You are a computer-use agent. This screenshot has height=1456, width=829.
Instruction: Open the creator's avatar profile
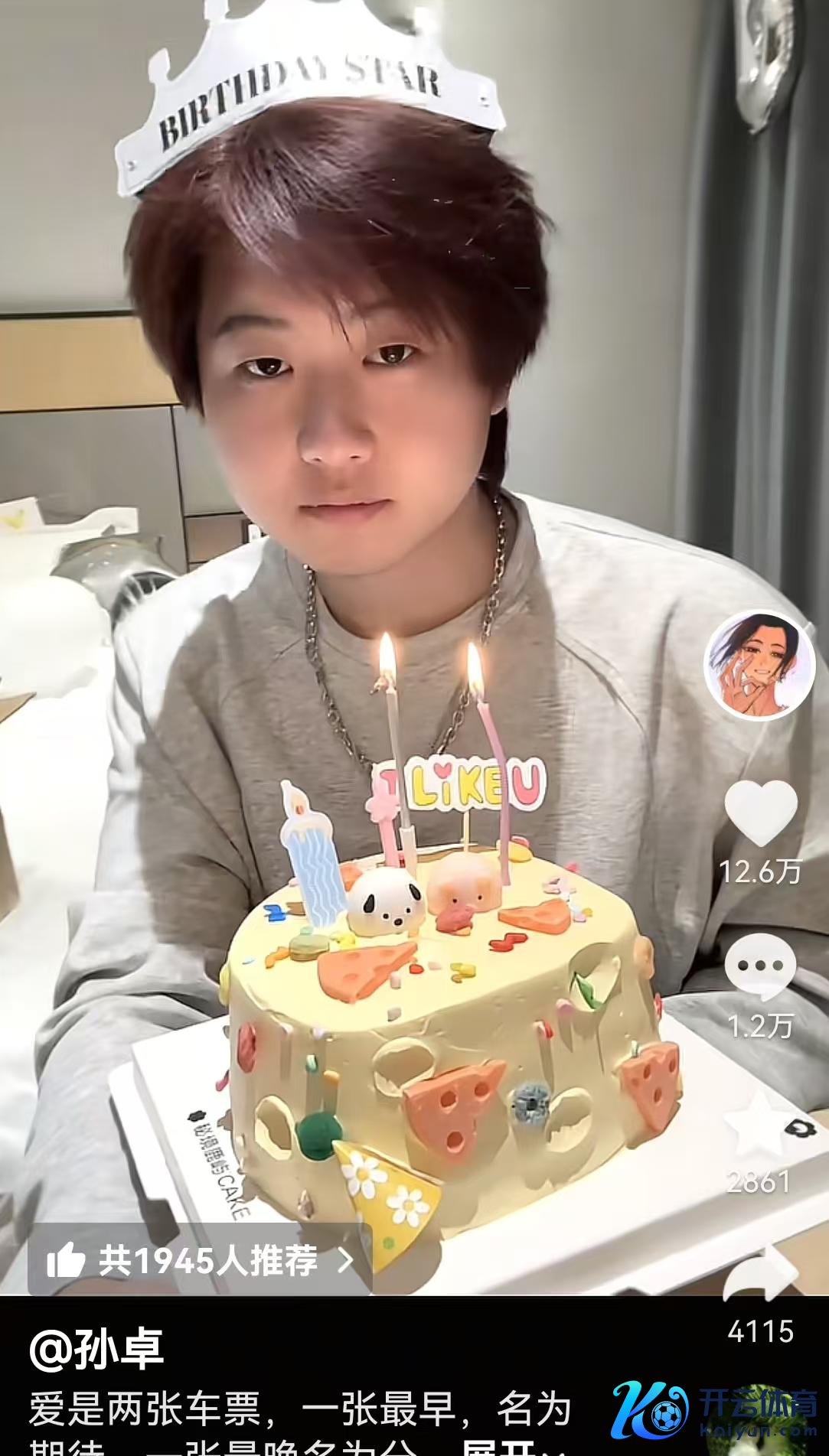coord(759,666)
